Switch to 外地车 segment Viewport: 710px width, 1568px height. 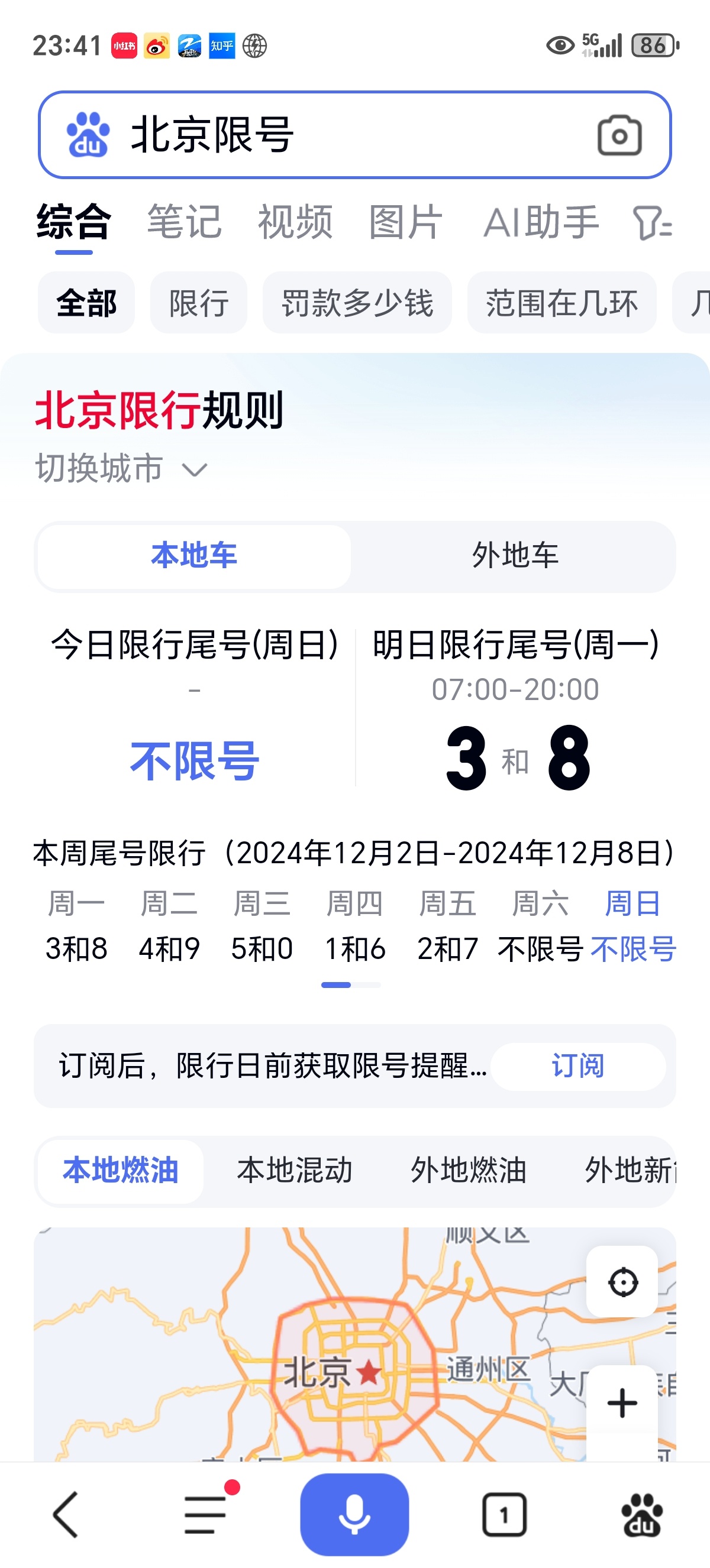pyautogui.click(x=515, y=556)
